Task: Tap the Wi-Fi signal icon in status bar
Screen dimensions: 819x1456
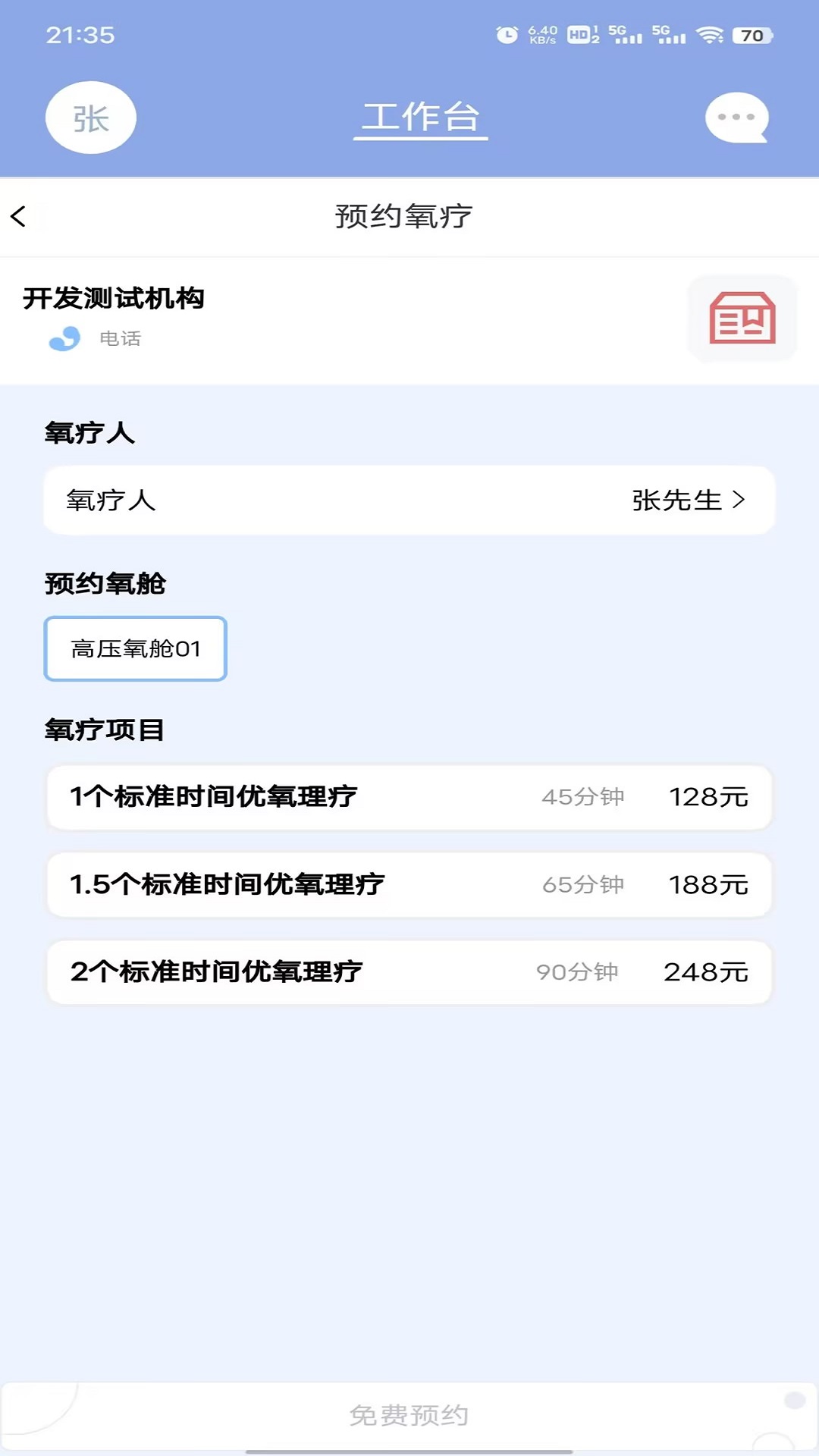Action: (711, 33)
